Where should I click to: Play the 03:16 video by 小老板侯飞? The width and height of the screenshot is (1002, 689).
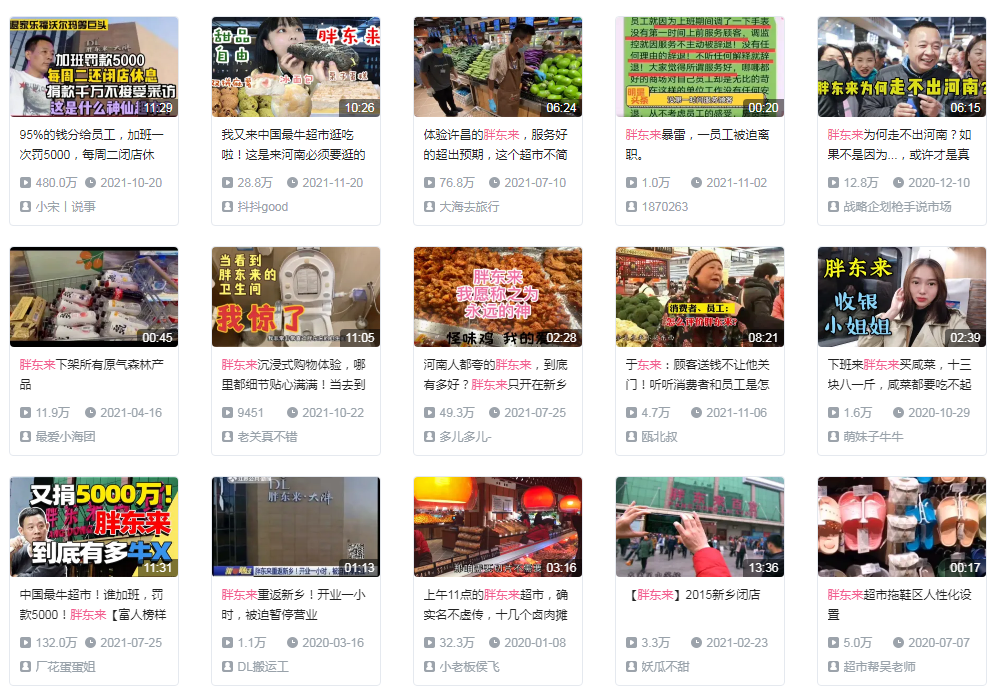pos(498,527)
